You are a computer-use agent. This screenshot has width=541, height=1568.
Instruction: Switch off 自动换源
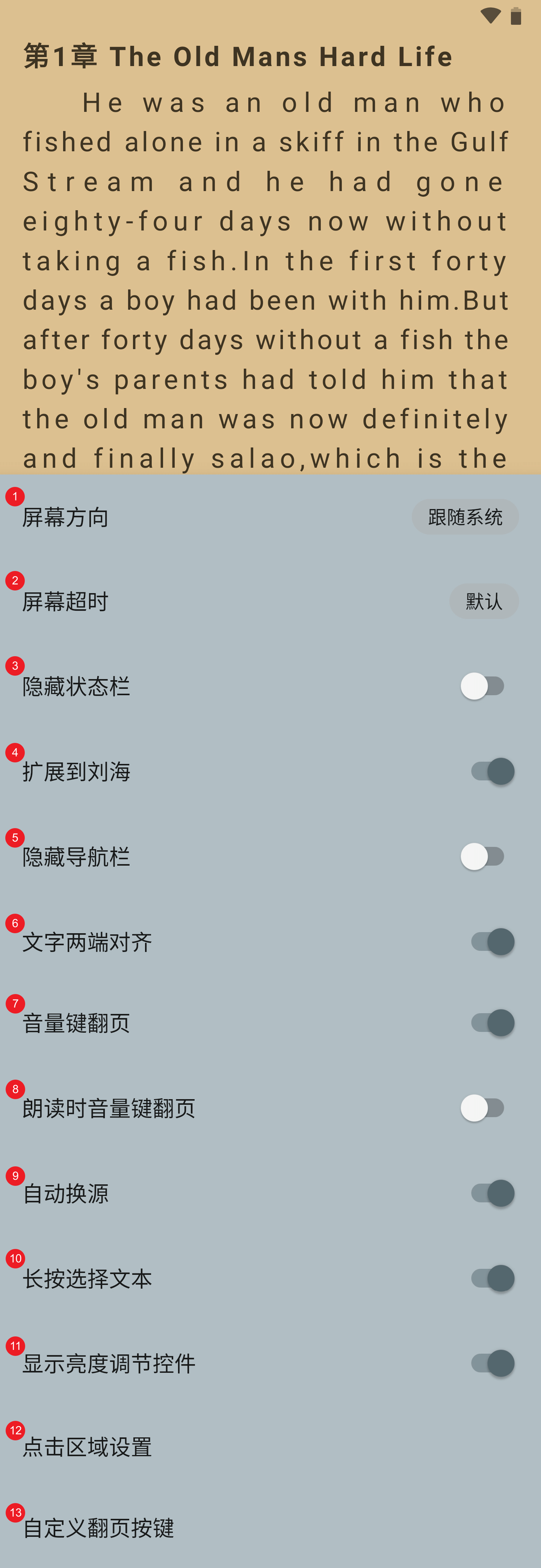[x=492, y=1193]
